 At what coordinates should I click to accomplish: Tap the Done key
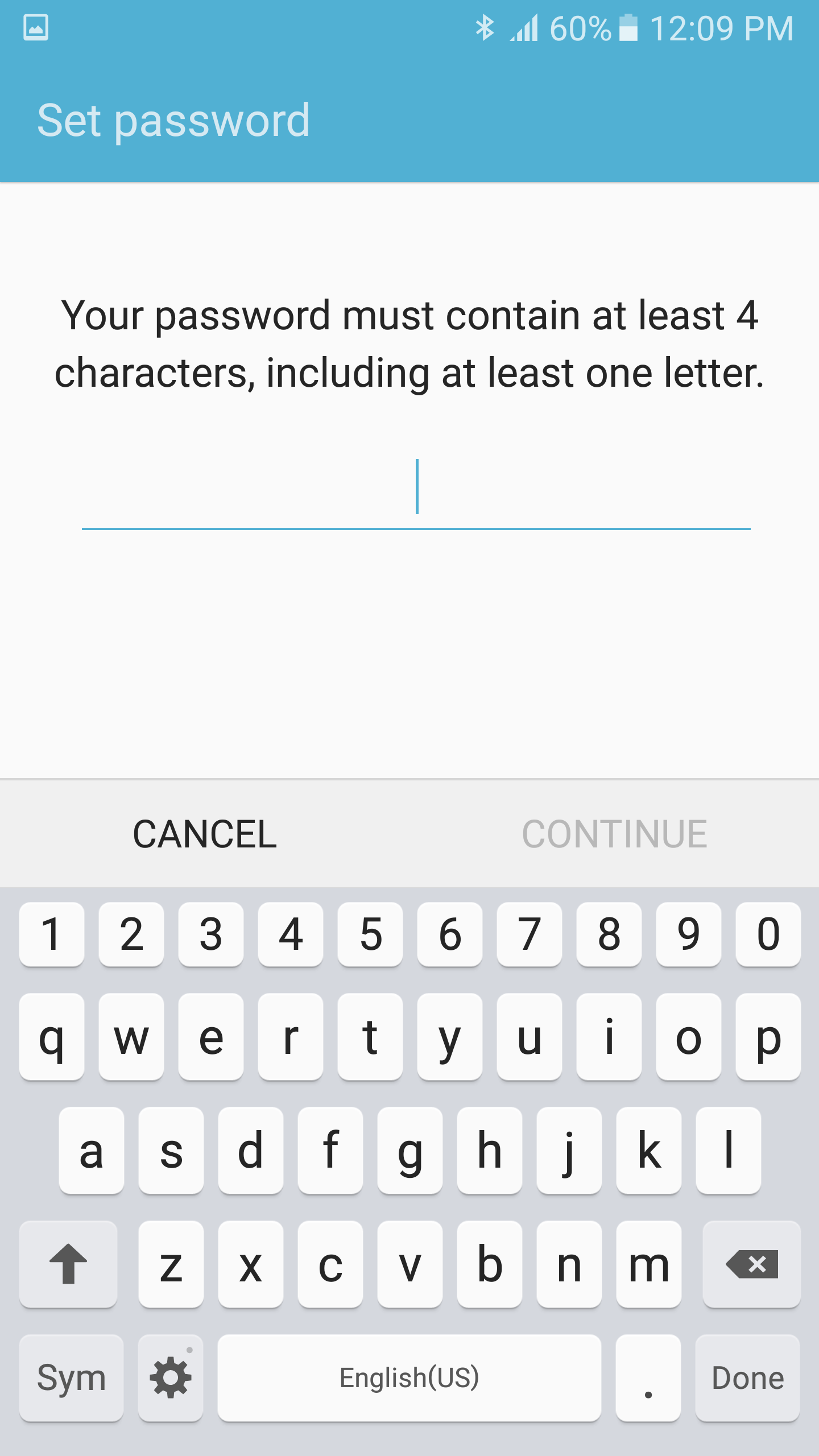click(747, 1378)
